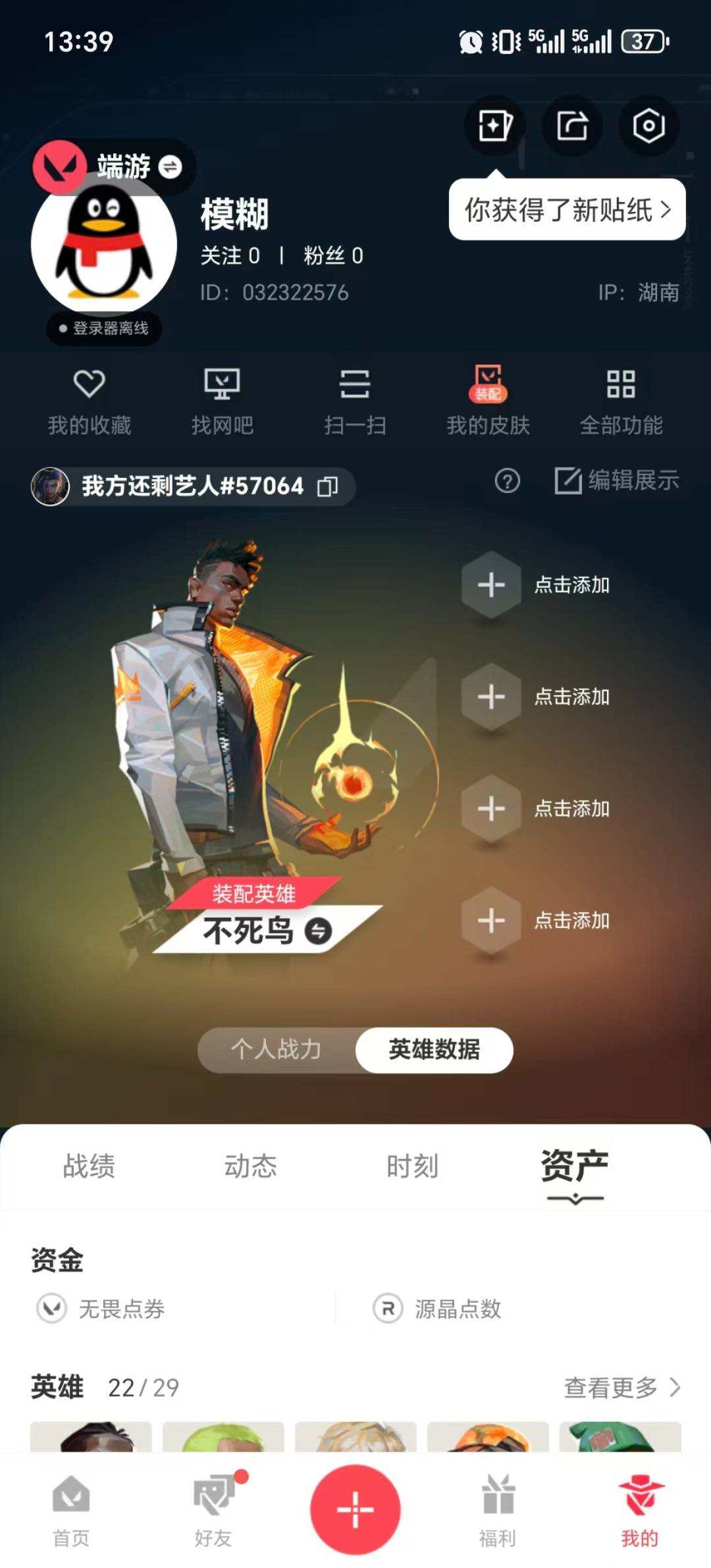Select the 我的收藏 heart icon
Viewport: 711px width, 1568px height.
[x=91, y=387]
